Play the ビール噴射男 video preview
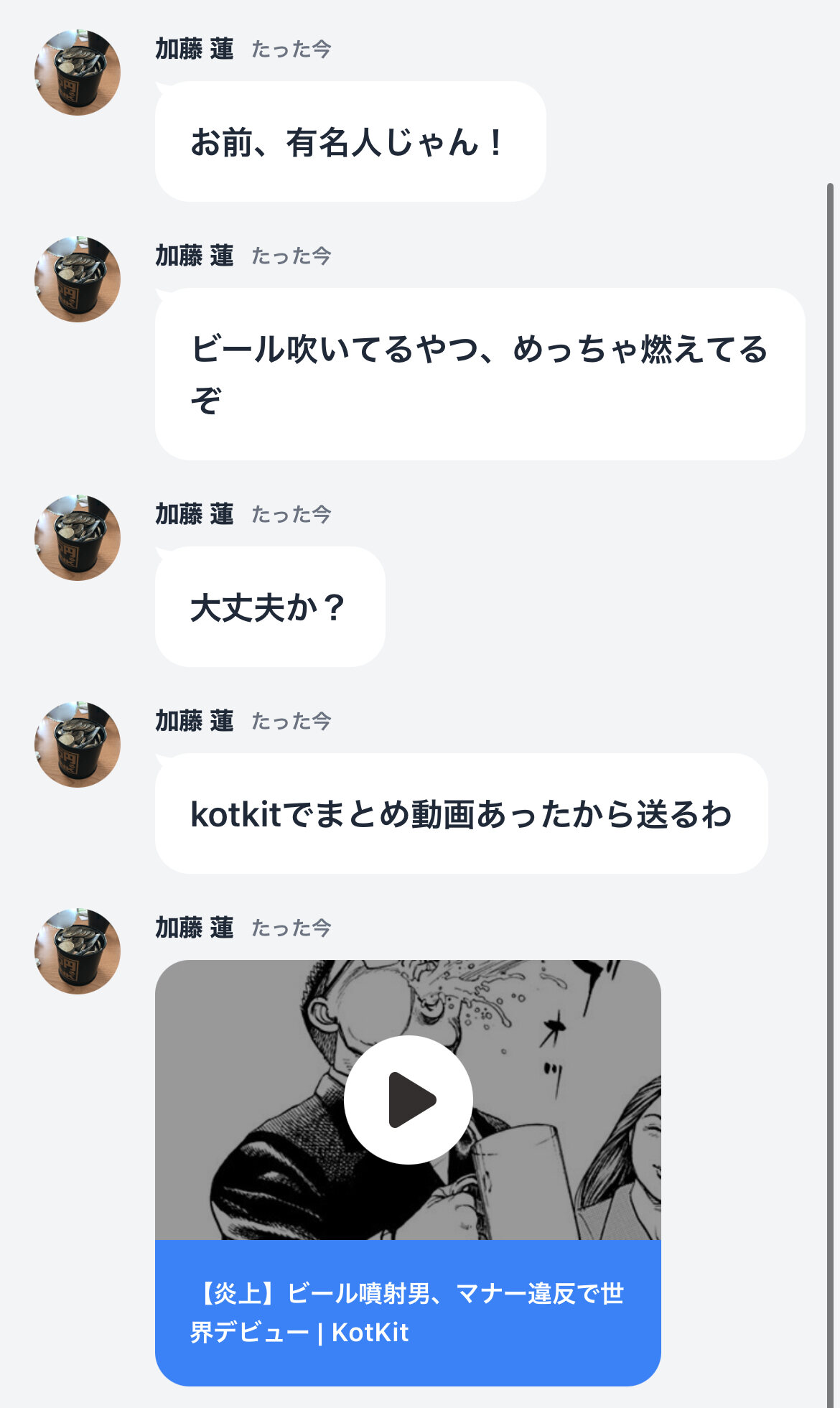 coord(408,1099)
